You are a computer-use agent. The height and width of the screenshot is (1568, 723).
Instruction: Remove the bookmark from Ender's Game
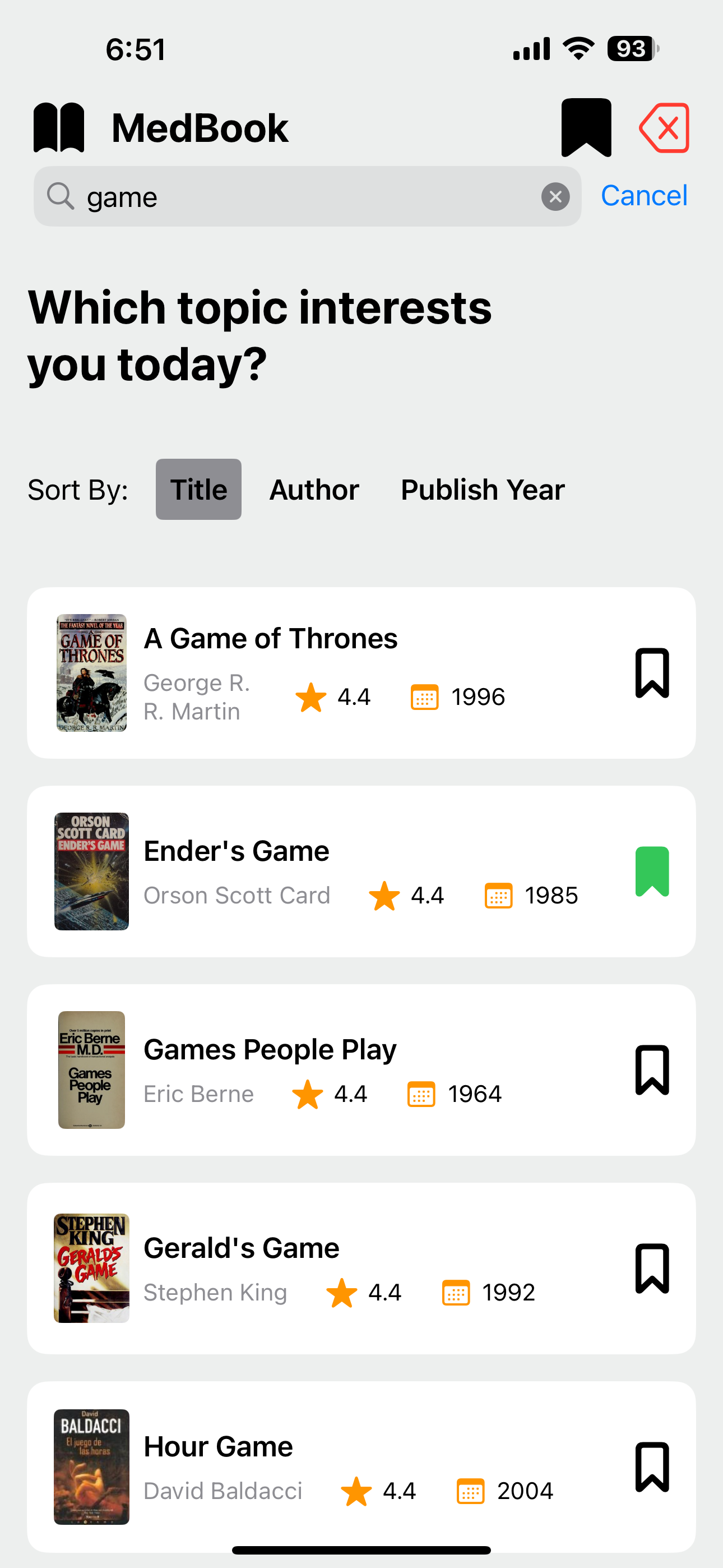point(652,871)
